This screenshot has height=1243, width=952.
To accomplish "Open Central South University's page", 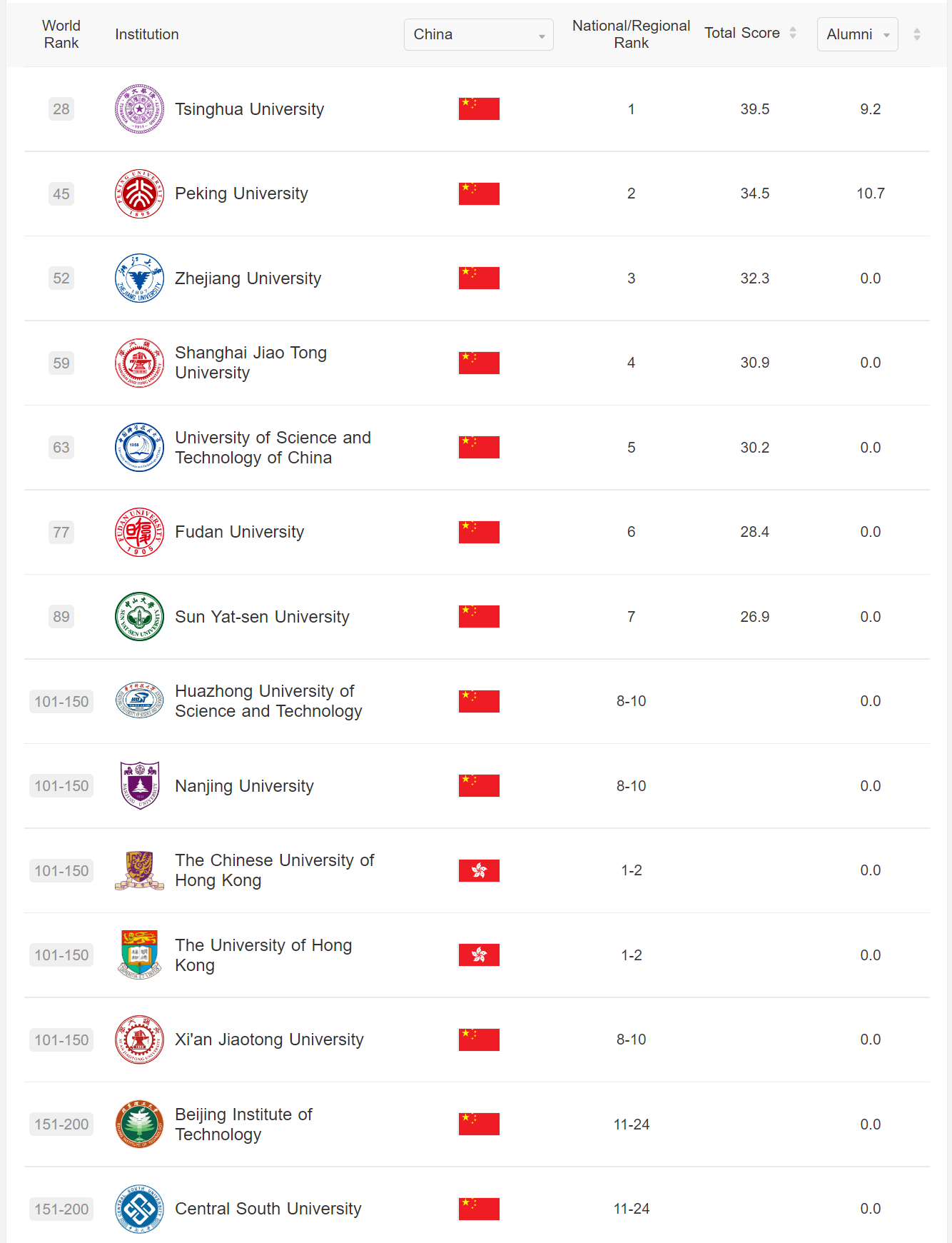I will coord(268,1209).
